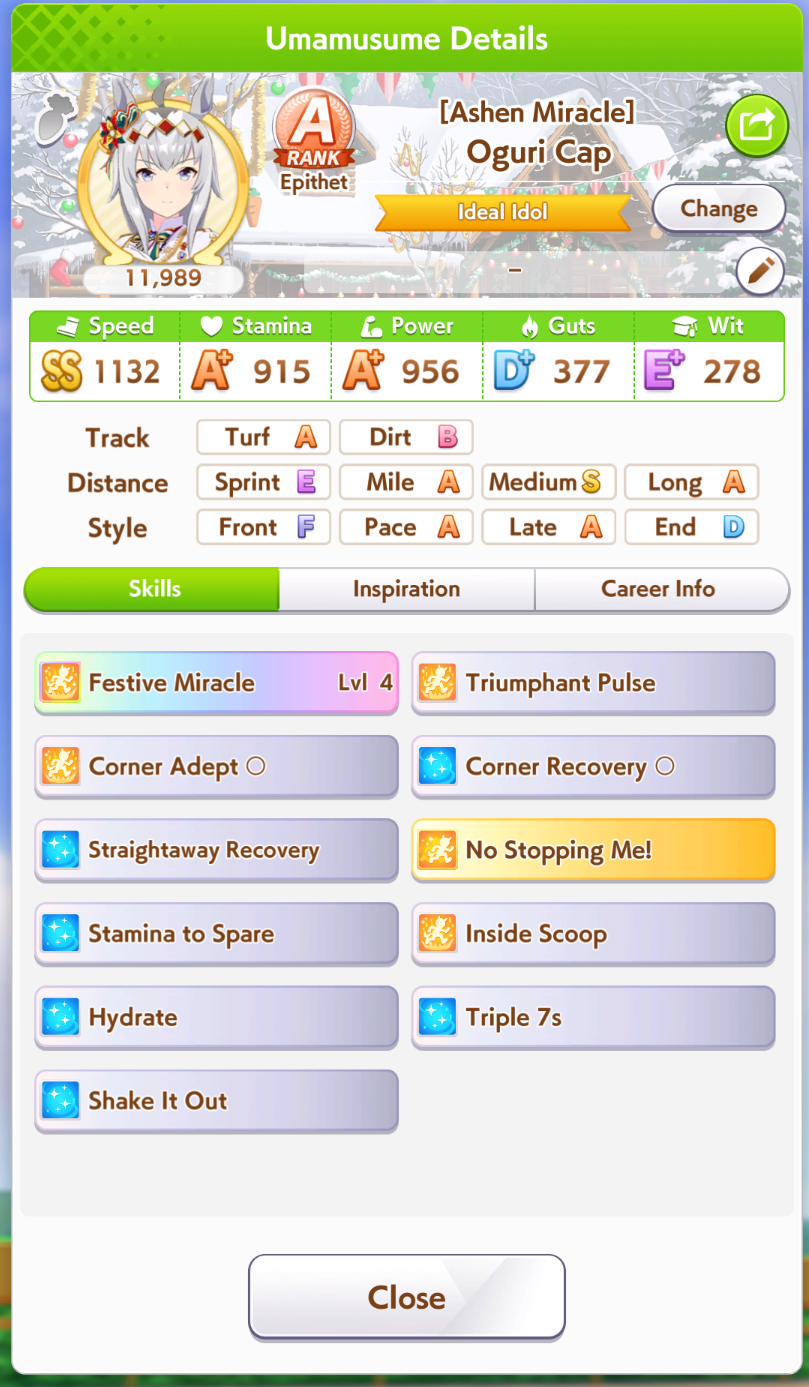Open the No Stopping Me! skill
The width and height of the screenshot is (809, 1387).
point(593,851)
